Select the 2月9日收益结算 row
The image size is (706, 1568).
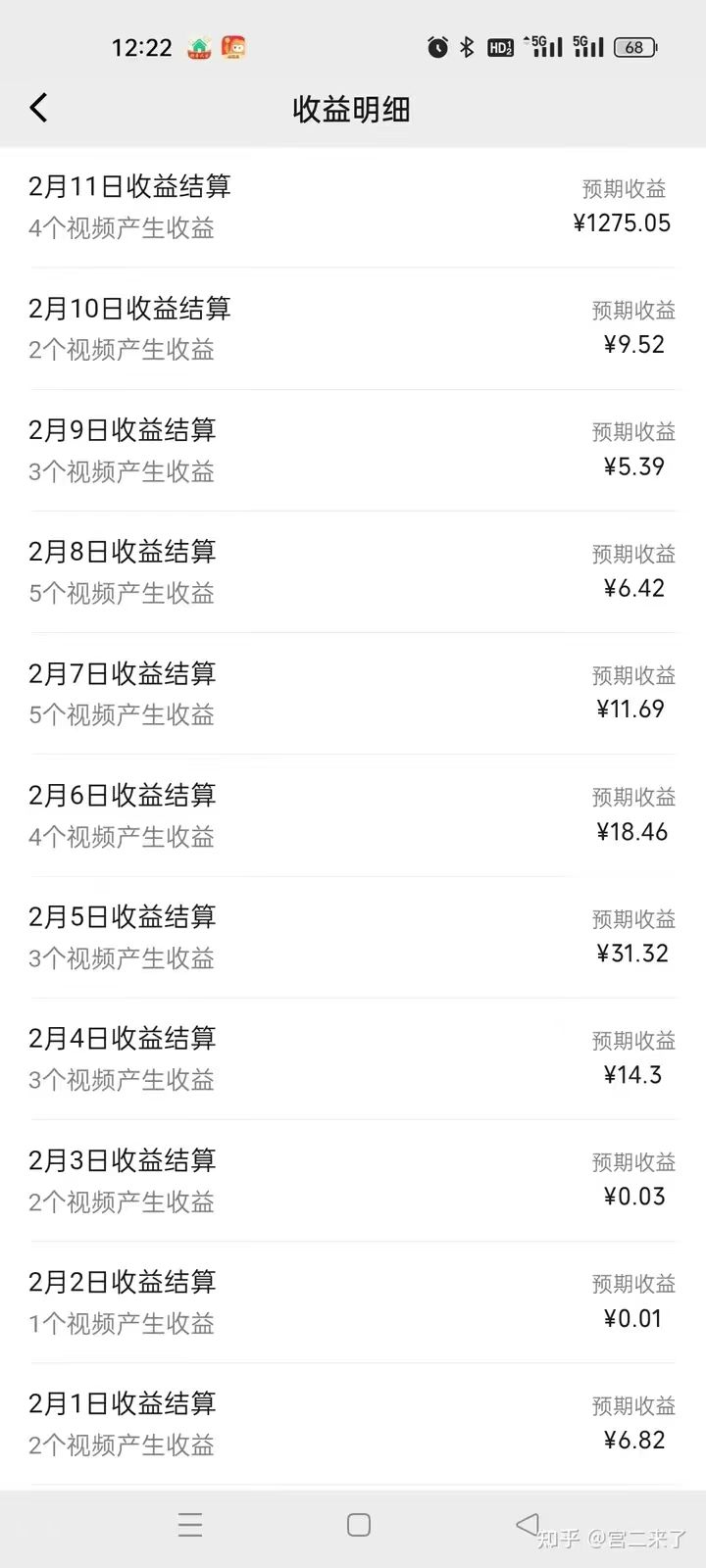coord(352,450)
